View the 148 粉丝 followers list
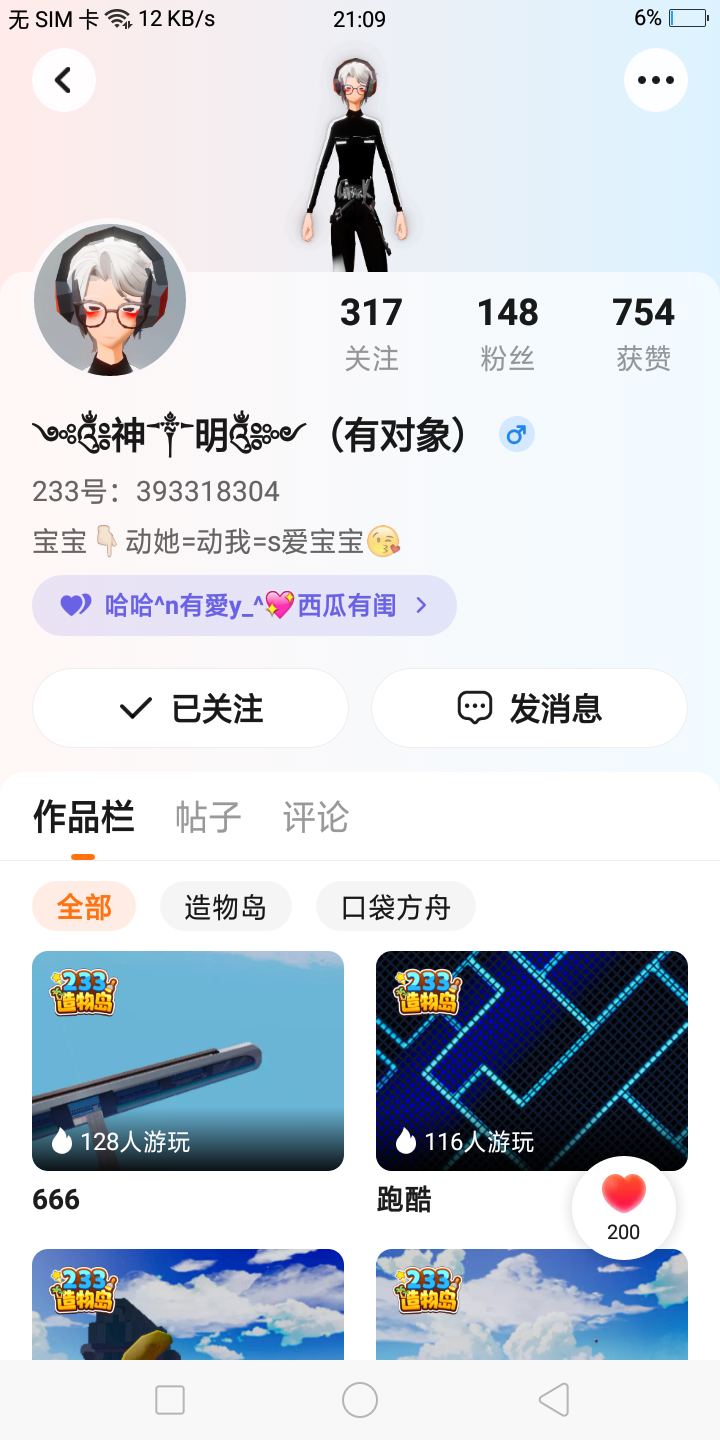Screen dimensions: 720x1440 tap(508, 334)
